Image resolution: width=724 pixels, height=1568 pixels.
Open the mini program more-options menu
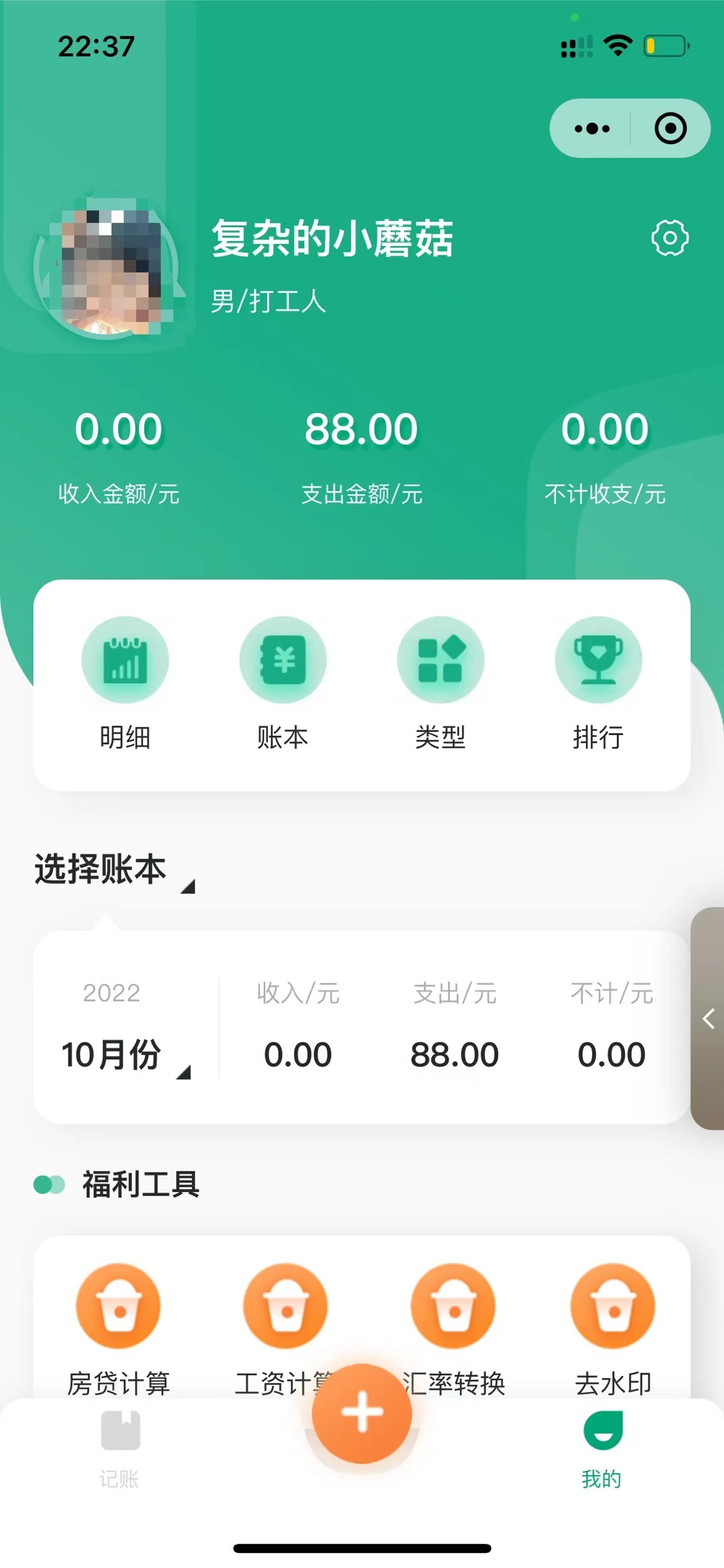coord(592,129)
